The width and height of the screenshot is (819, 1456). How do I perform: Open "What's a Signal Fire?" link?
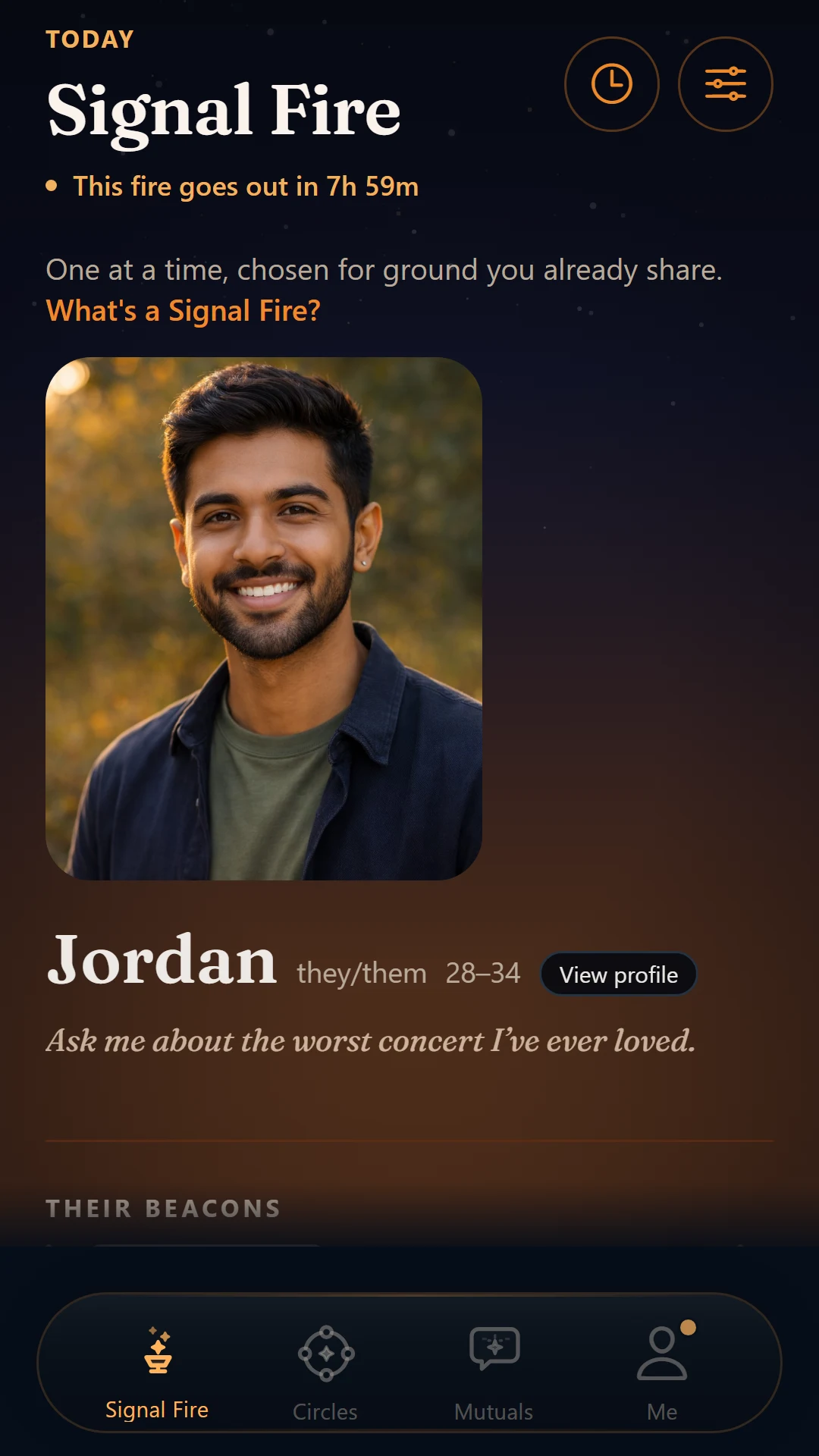coord(184,311)
